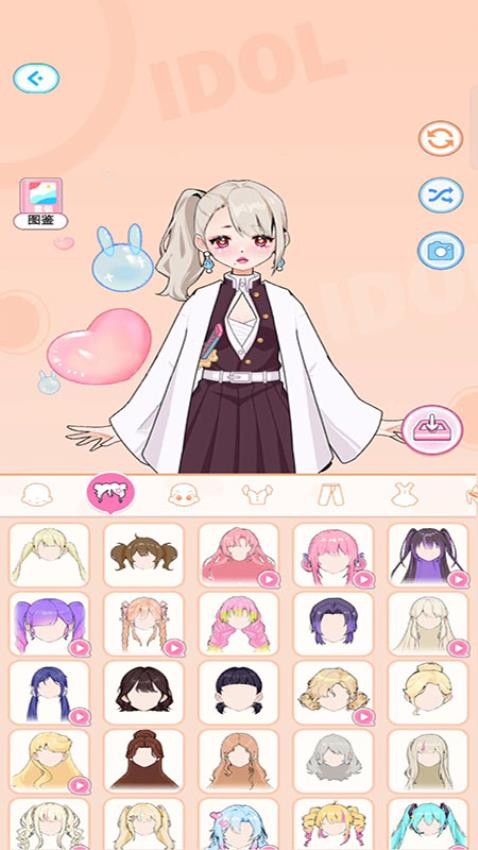Take a snapshot with the camera icon

pos(441,250)
